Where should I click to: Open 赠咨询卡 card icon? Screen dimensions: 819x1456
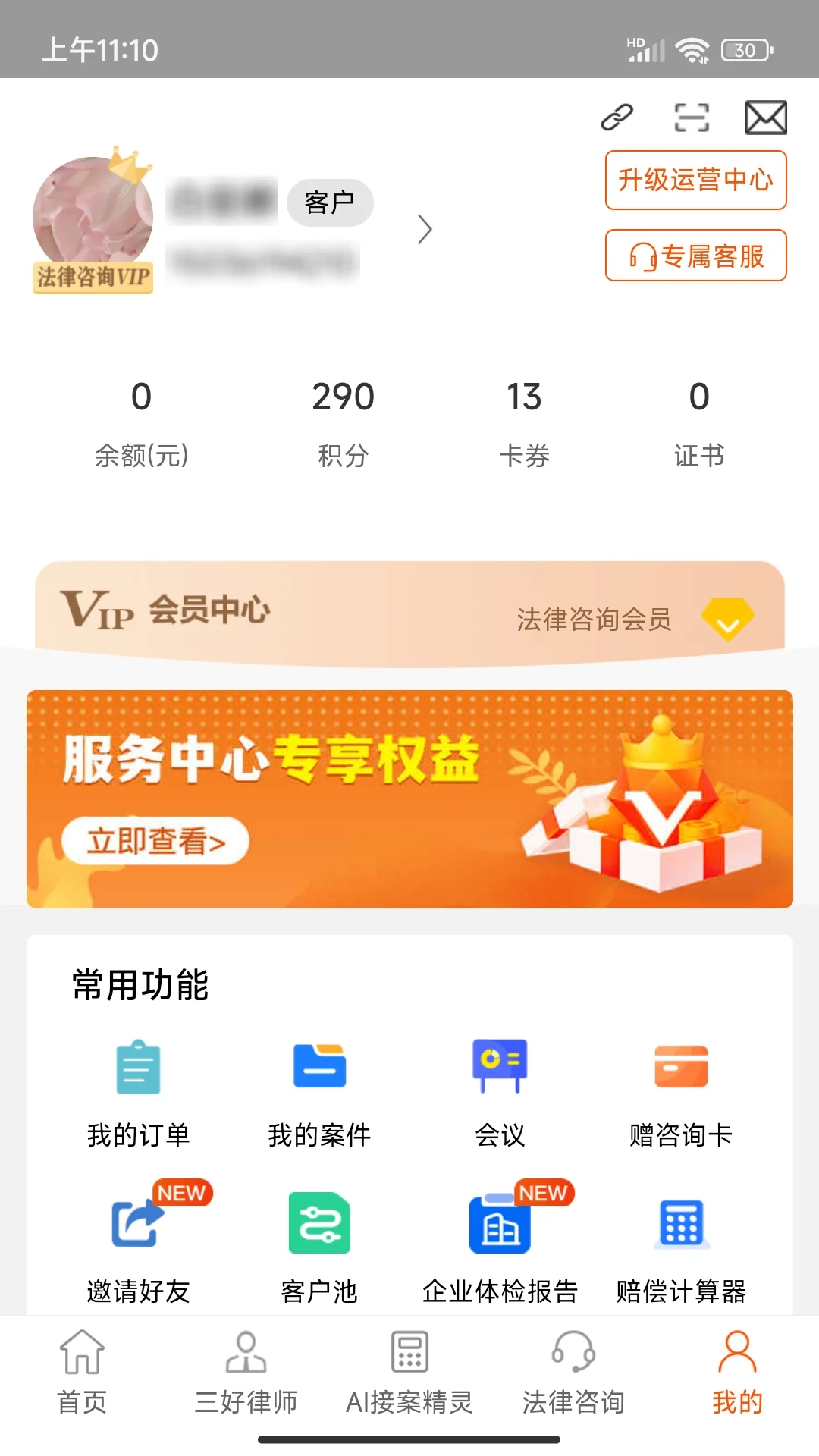[682, 1065]
